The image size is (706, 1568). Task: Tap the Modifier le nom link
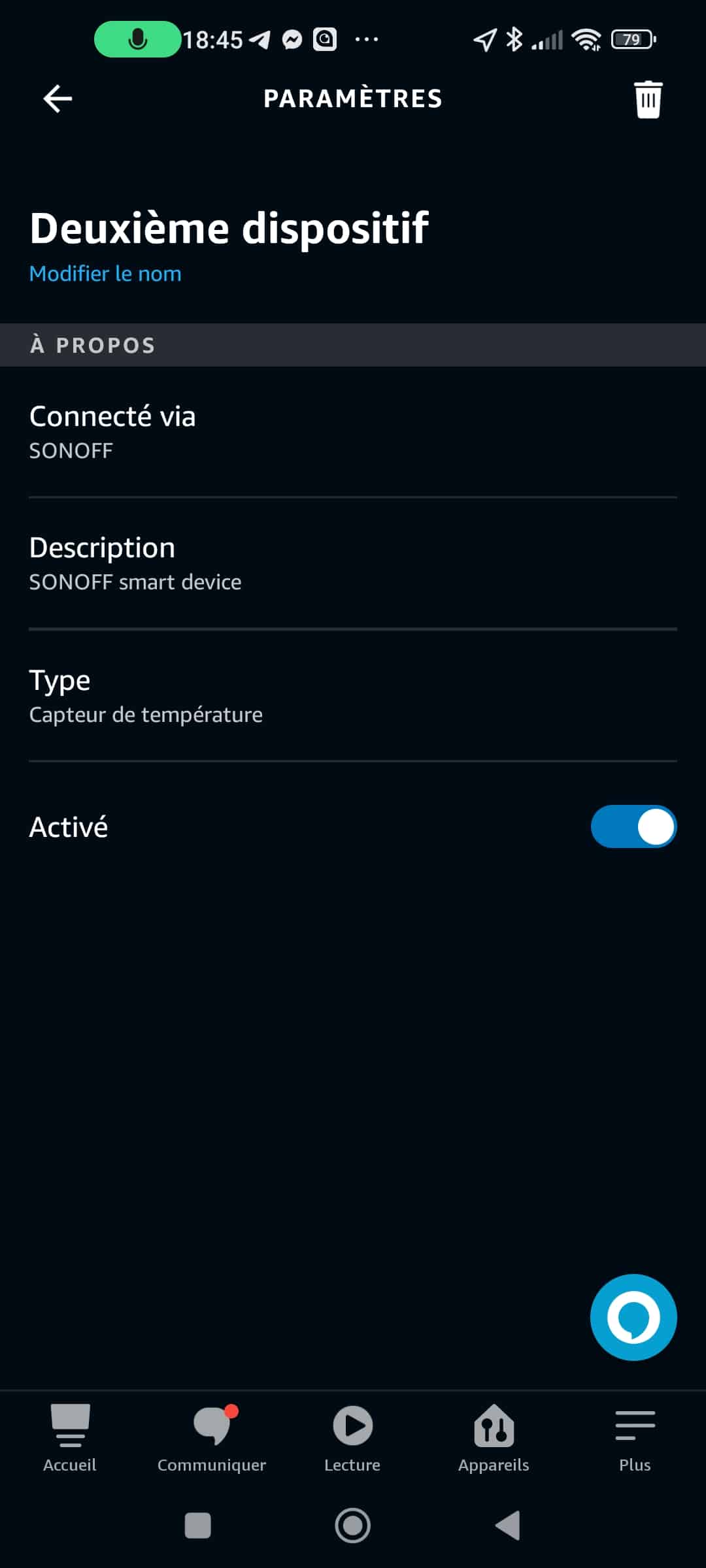[105, 274]
